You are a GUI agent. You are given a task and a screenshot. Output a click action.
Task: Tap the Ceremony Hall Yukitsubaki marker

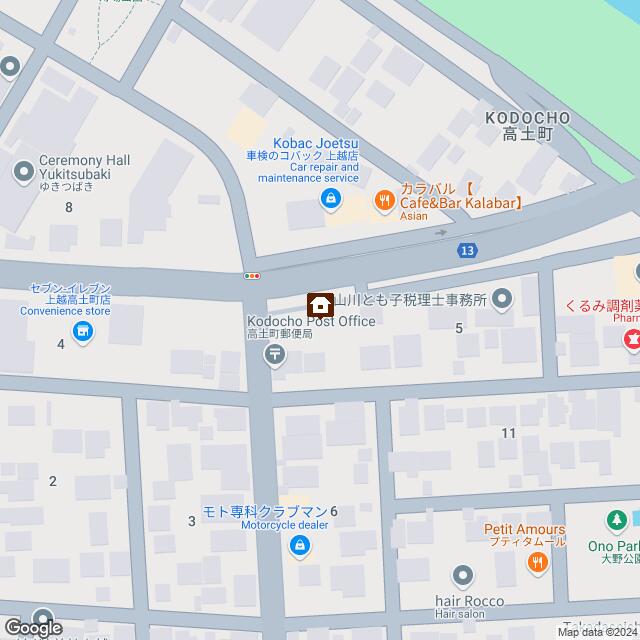coord(23,172)
